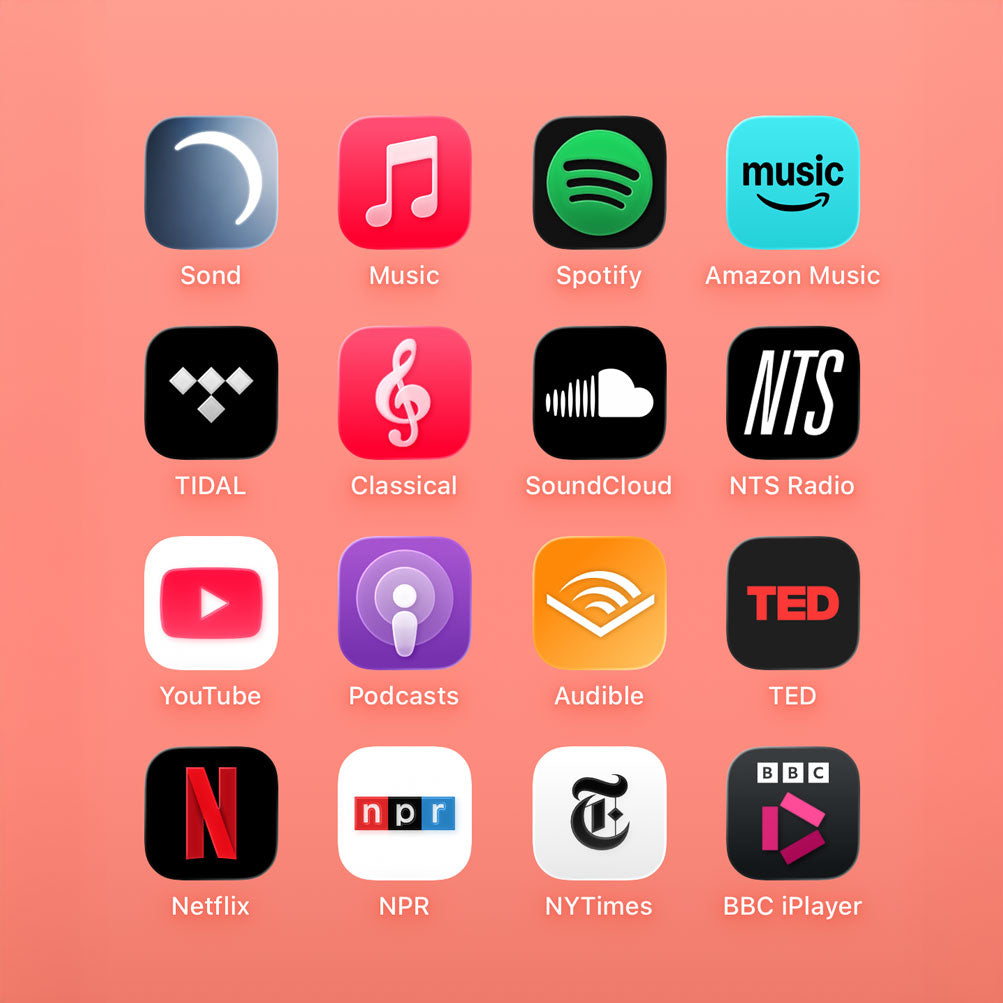Open the NYTimes app

click(599, 812)
